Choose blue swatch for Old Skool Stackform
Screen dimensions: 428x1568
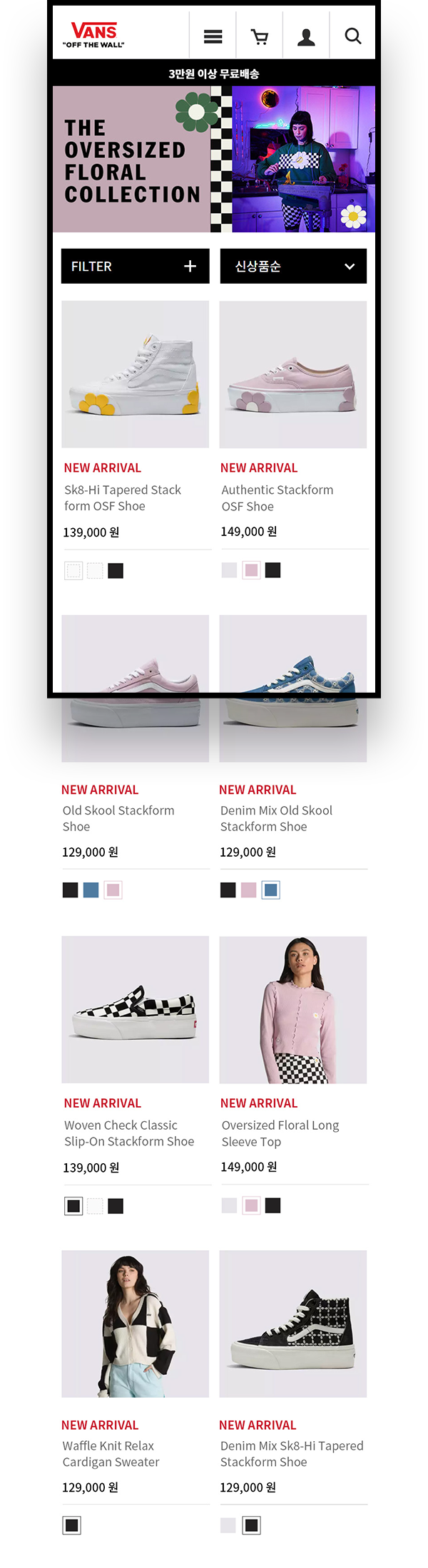click(91, 889)
